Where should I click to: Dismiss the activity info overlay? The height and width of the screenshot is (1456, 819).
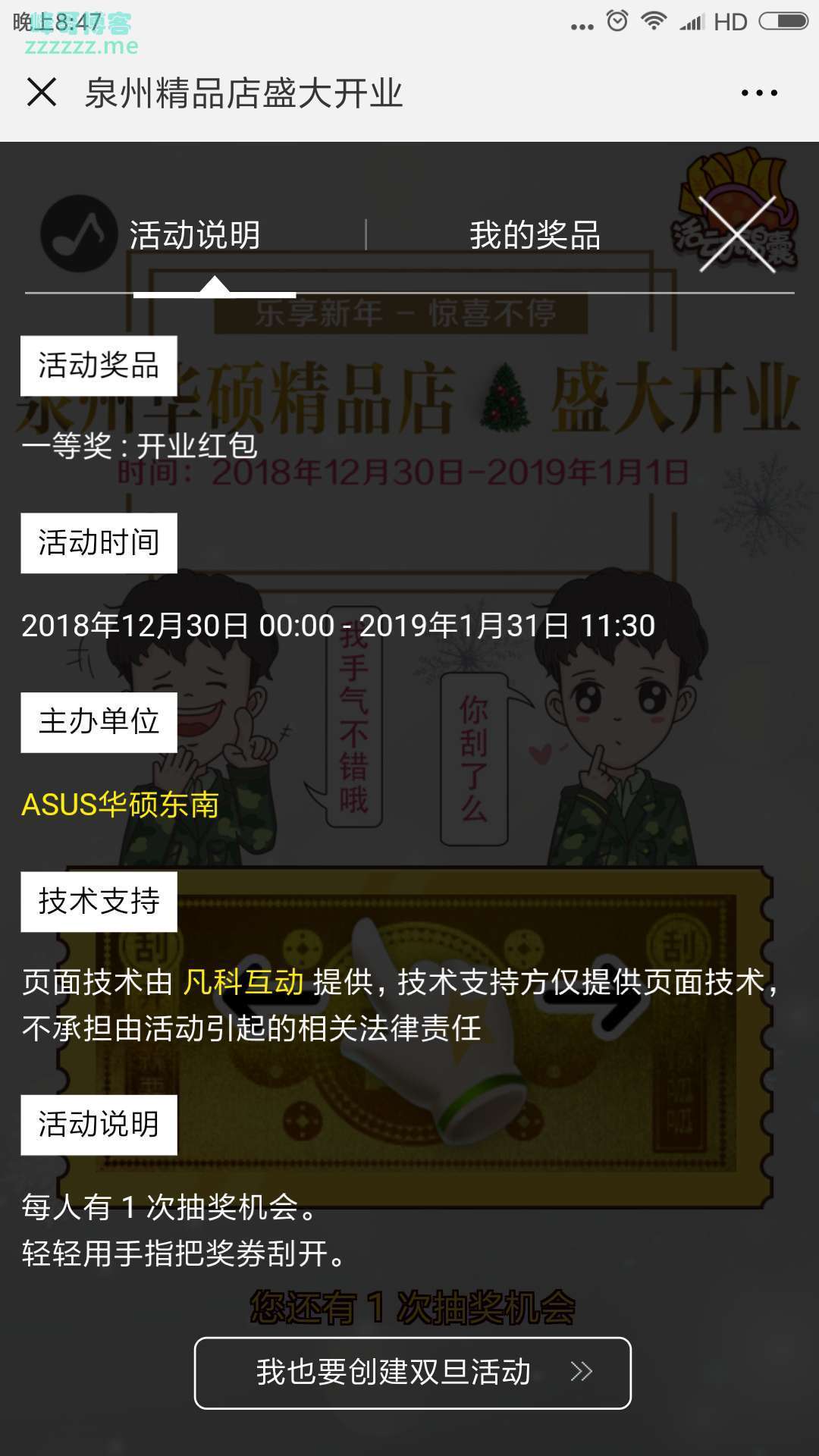click(737, 234)
